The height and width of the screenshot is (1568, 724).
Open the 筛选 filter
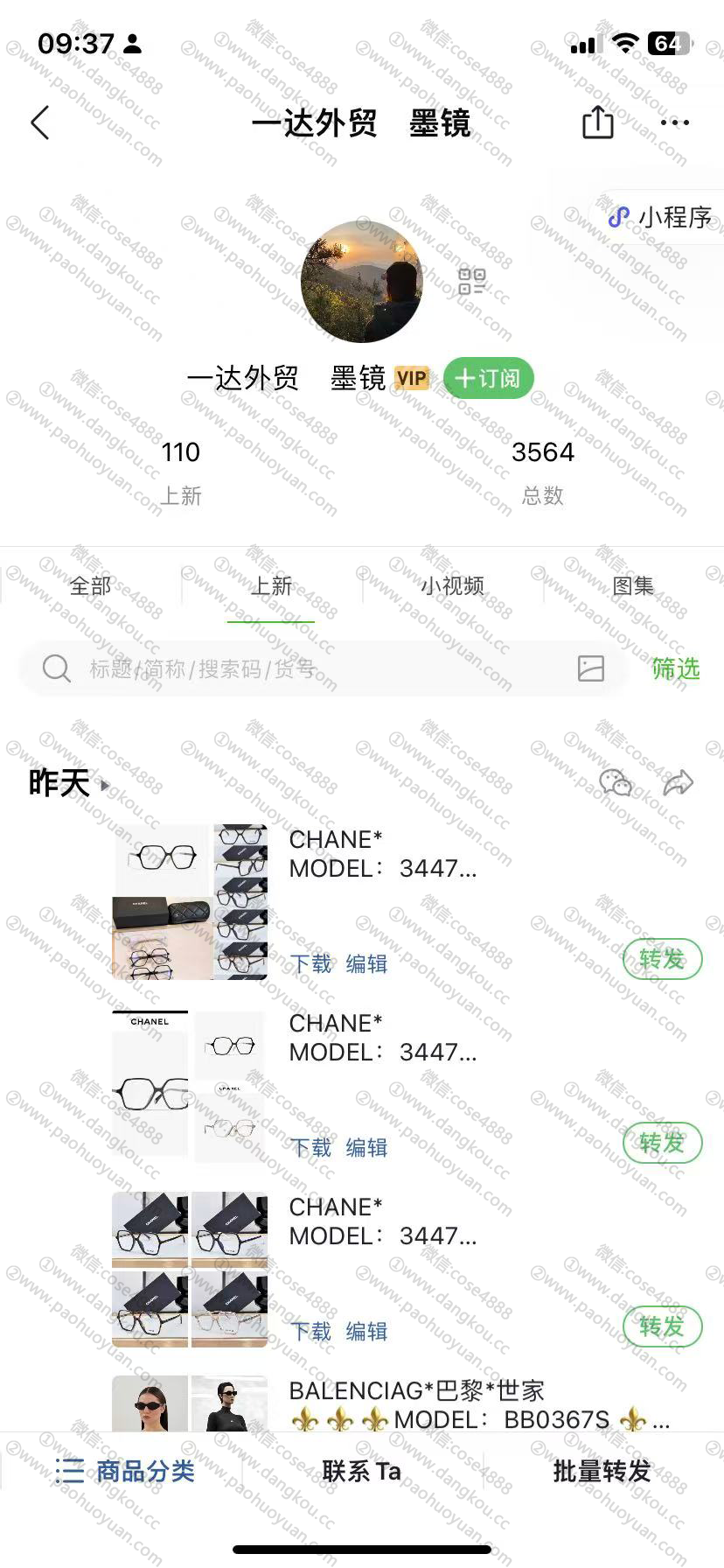[676, 668]
